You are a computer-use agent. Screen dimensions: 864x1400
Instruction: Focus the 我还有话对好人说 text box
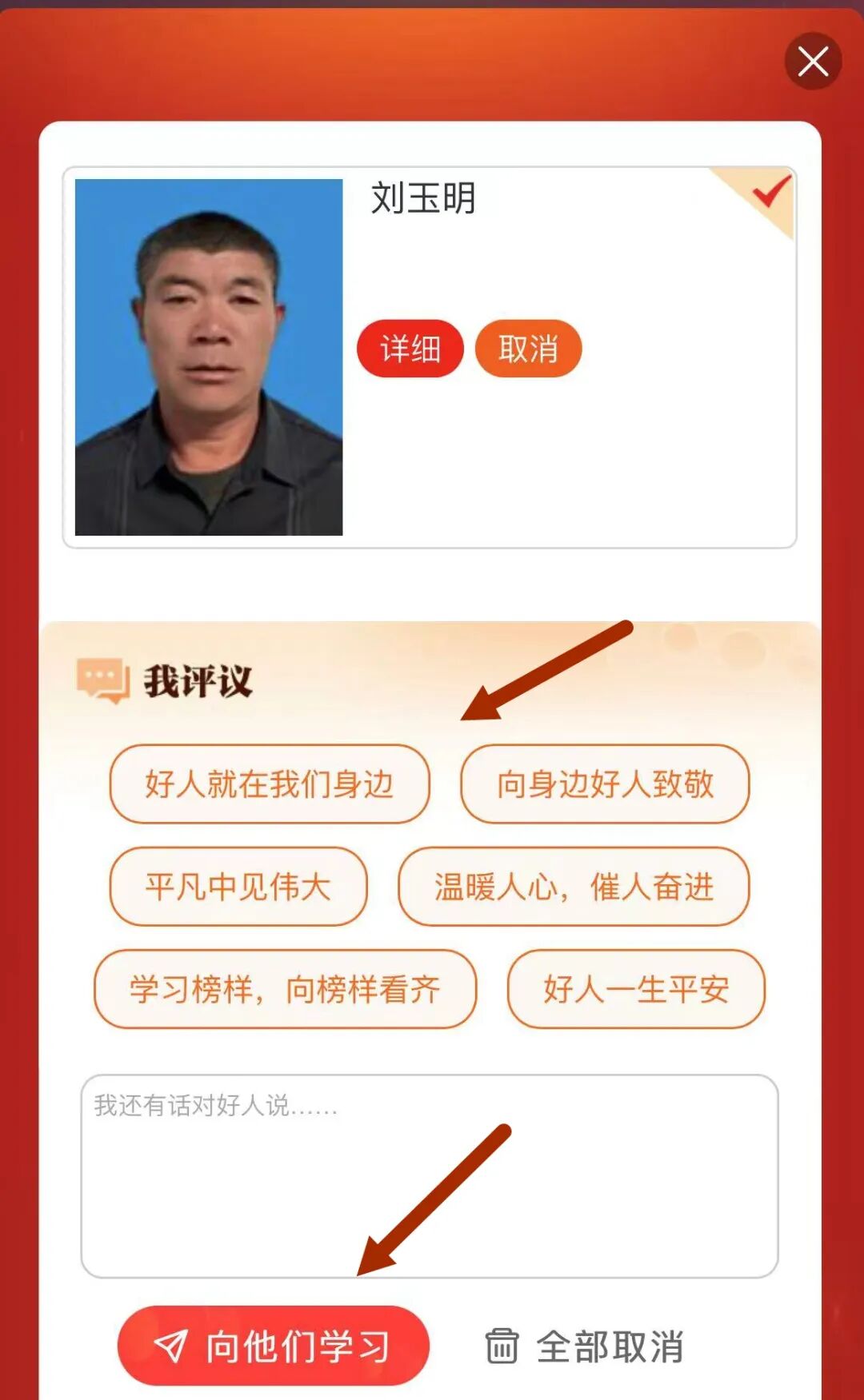429,1175
